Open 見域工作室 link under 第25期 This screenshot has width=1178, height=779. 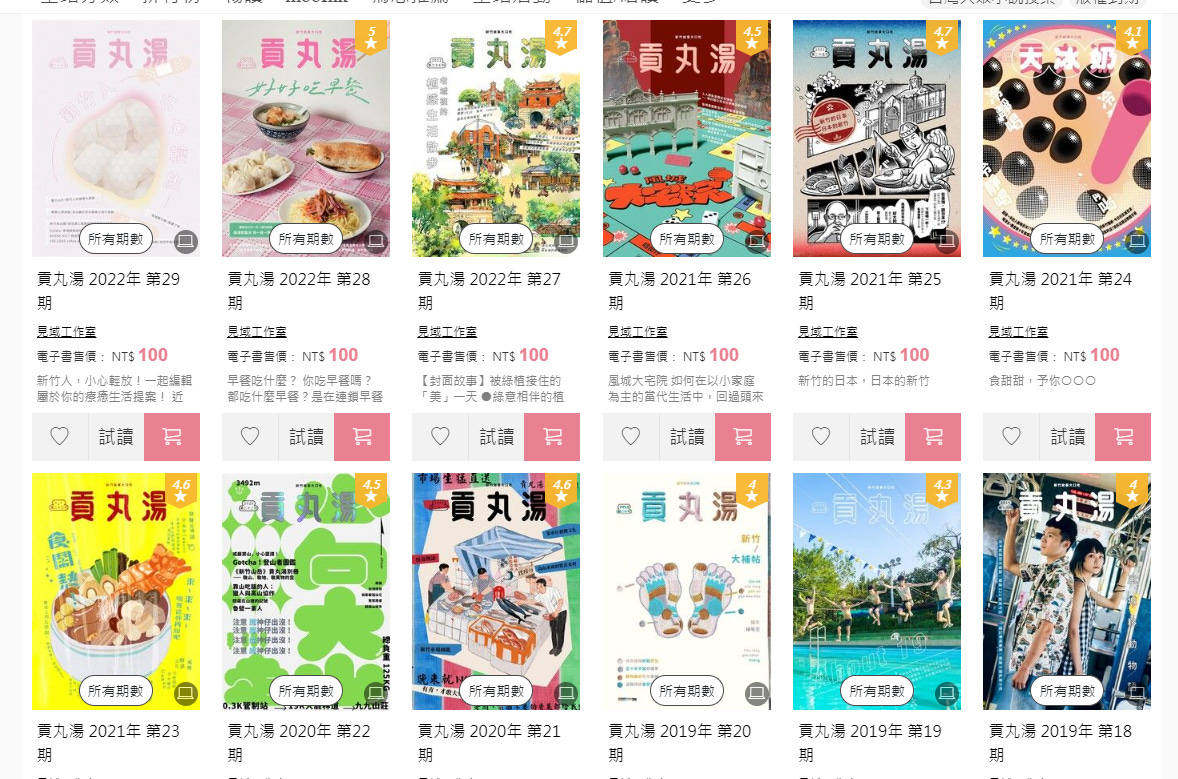click(827, 331)
